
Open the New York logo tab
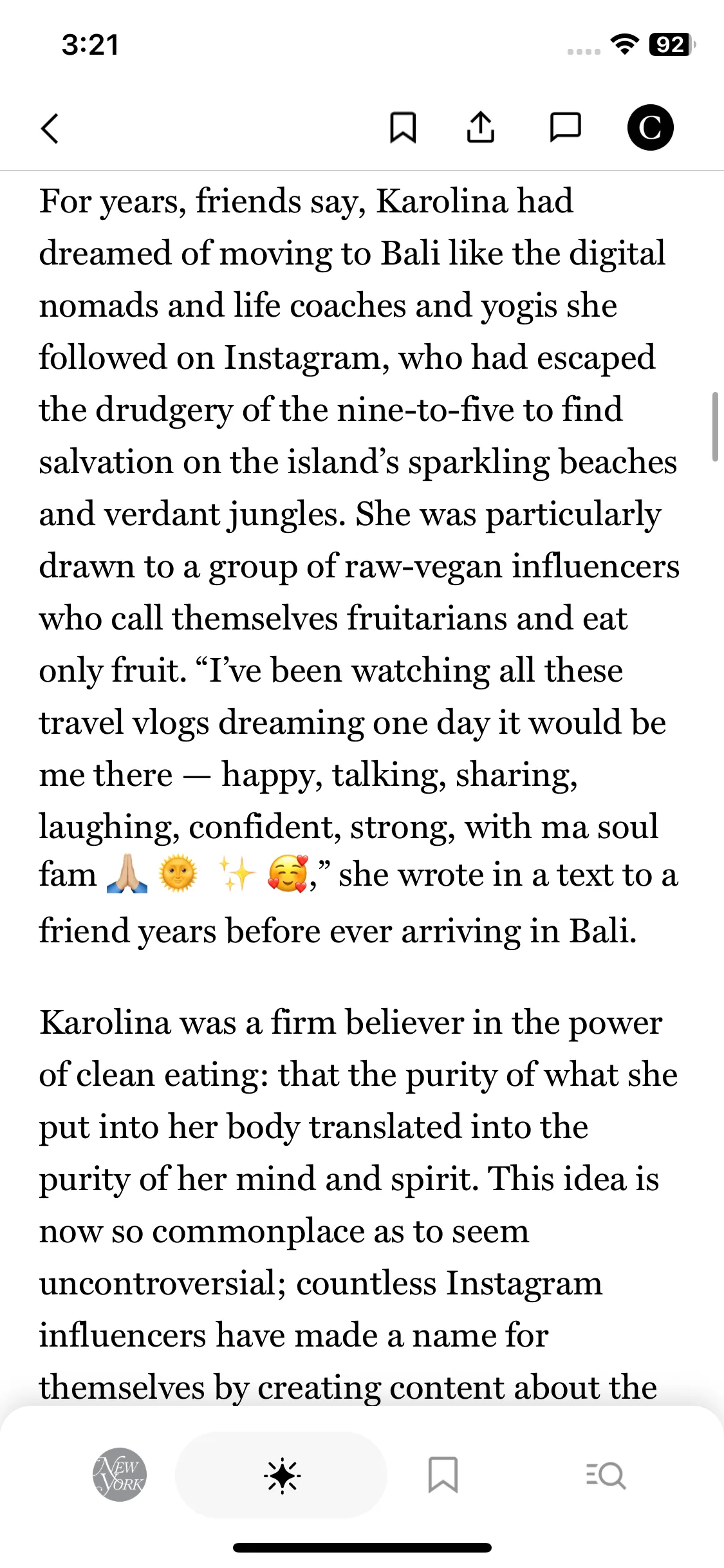(x=120, y=1475)
